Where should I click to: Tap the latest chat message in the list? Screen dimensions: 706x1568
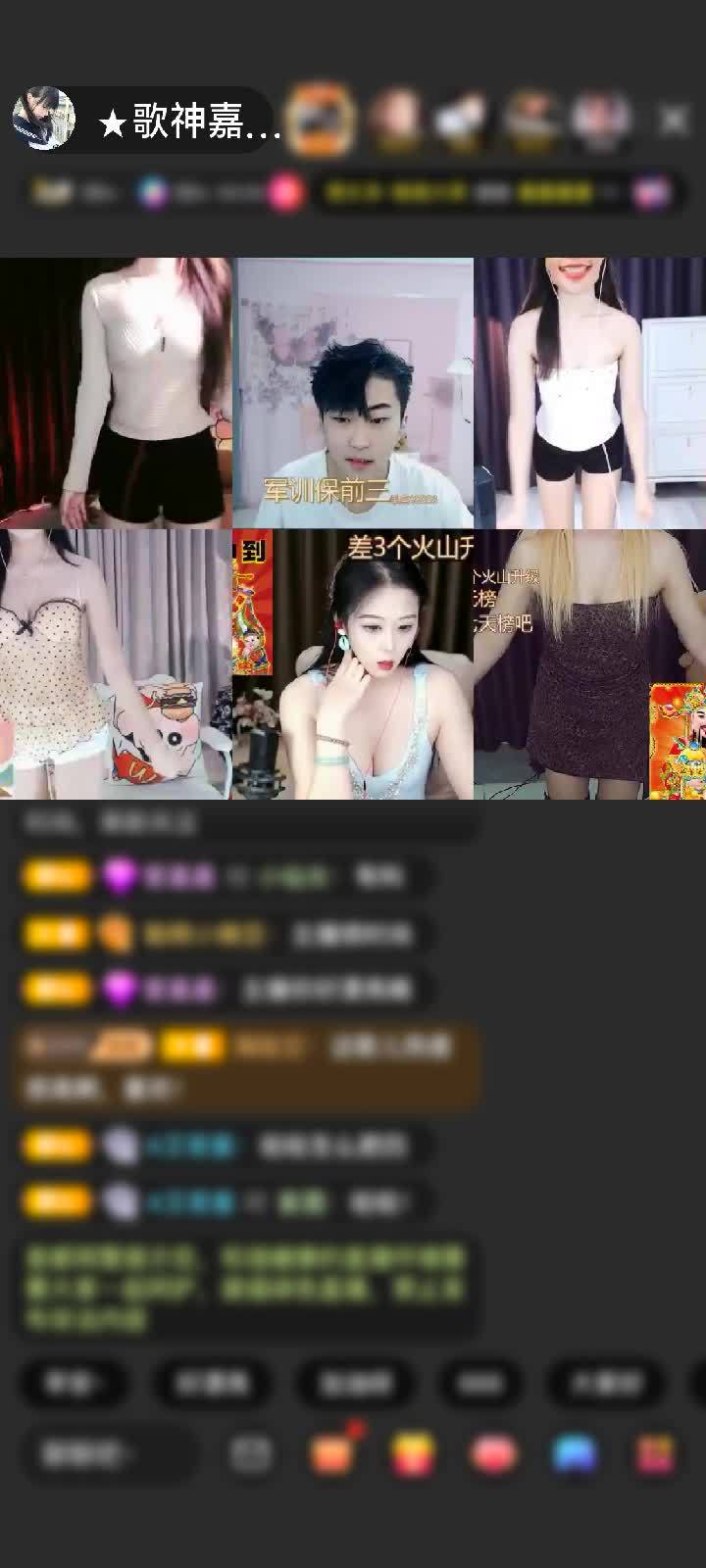[245, 1279]
